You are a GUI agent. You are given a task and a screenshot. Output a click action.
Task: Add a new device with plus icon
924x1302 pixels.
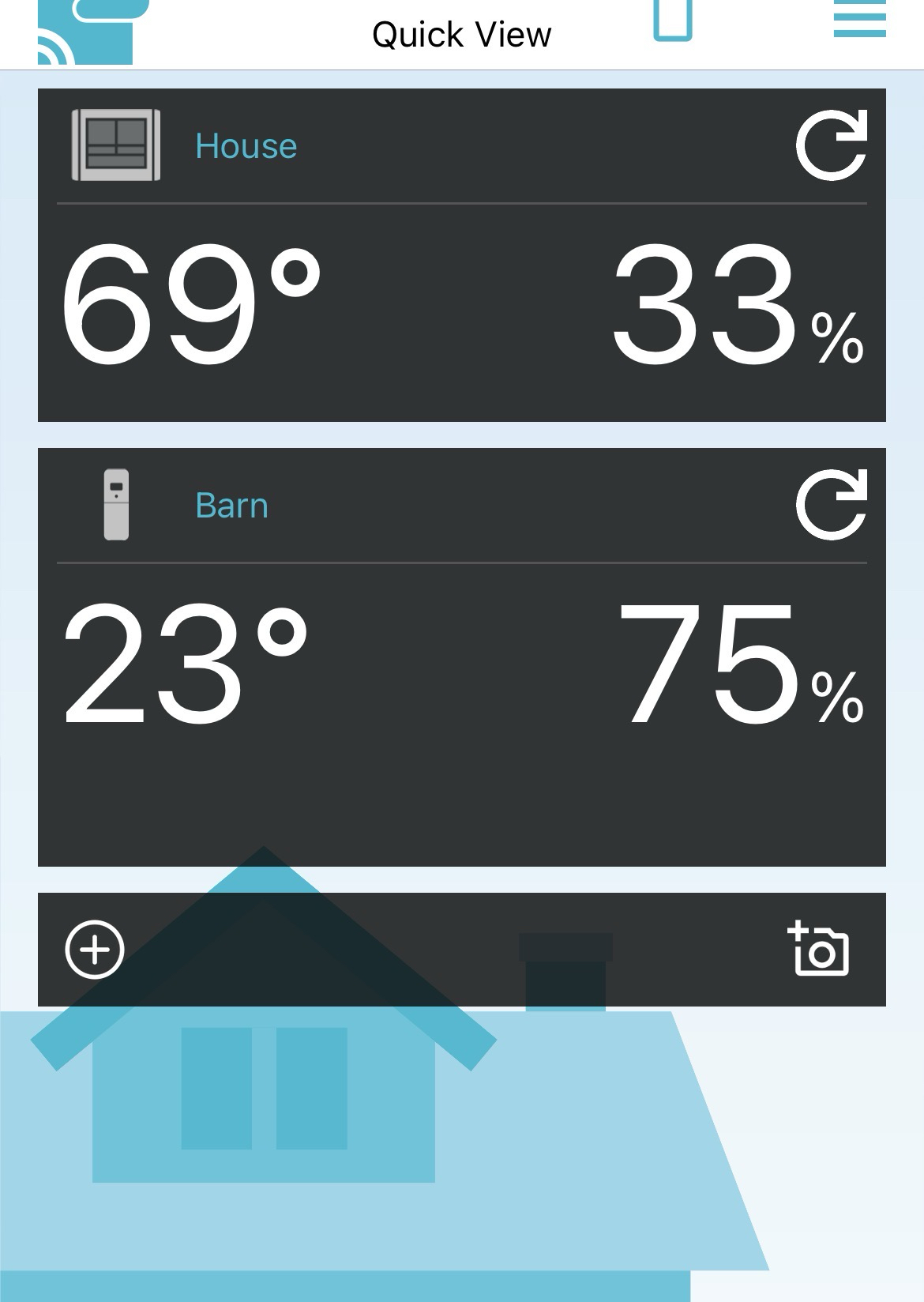tap(95, 950)
